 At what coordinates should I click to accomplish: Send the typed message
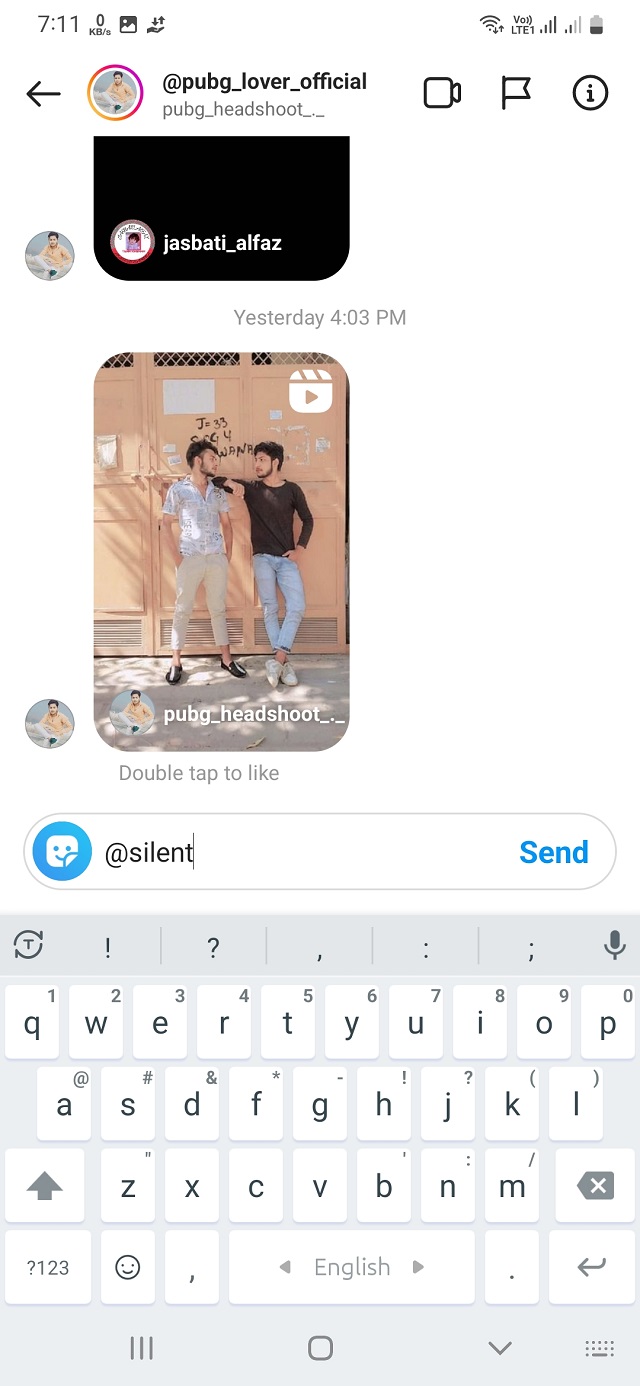point(553,852)
